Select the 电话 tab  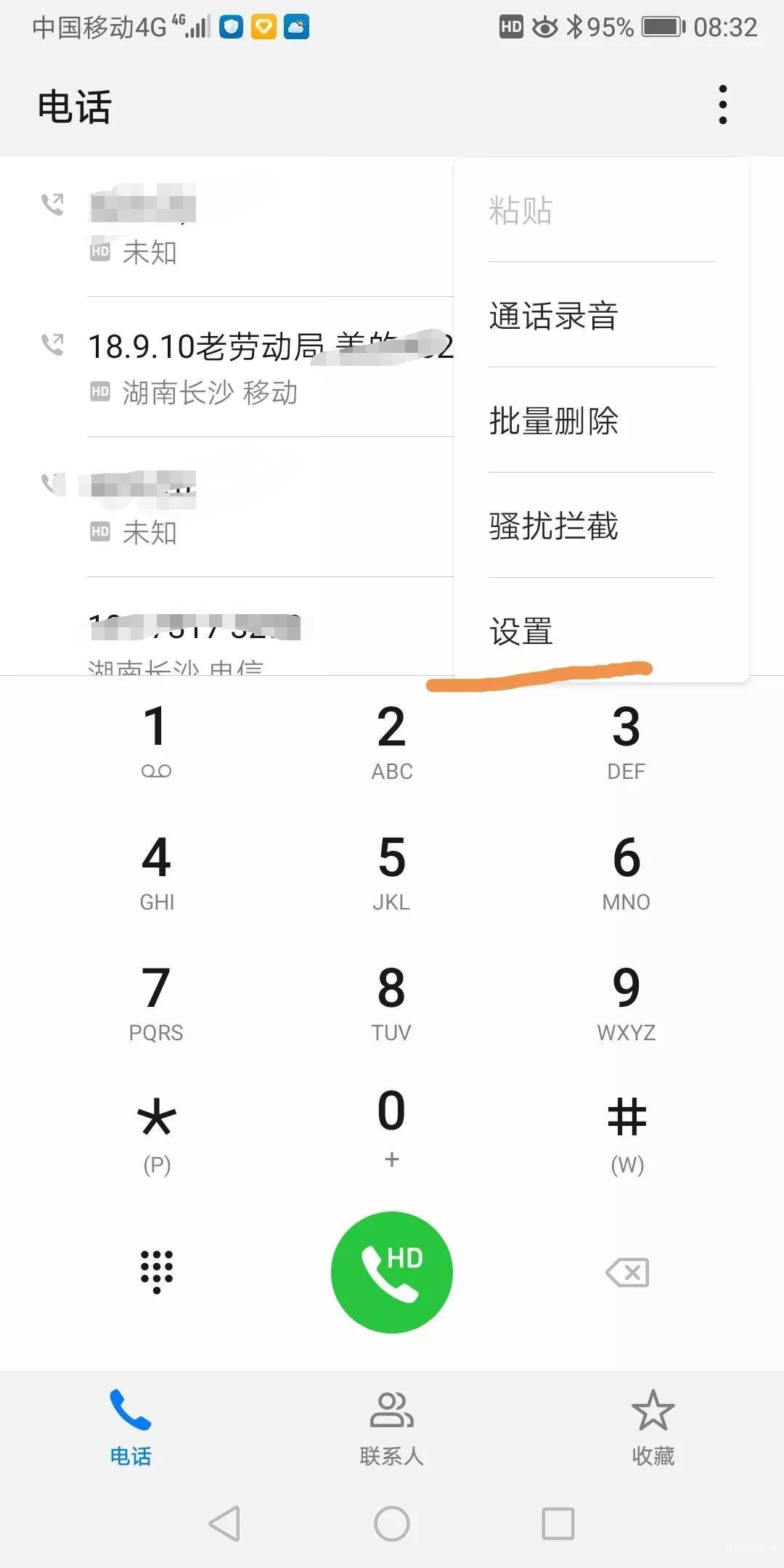(x=131, y=1428)
